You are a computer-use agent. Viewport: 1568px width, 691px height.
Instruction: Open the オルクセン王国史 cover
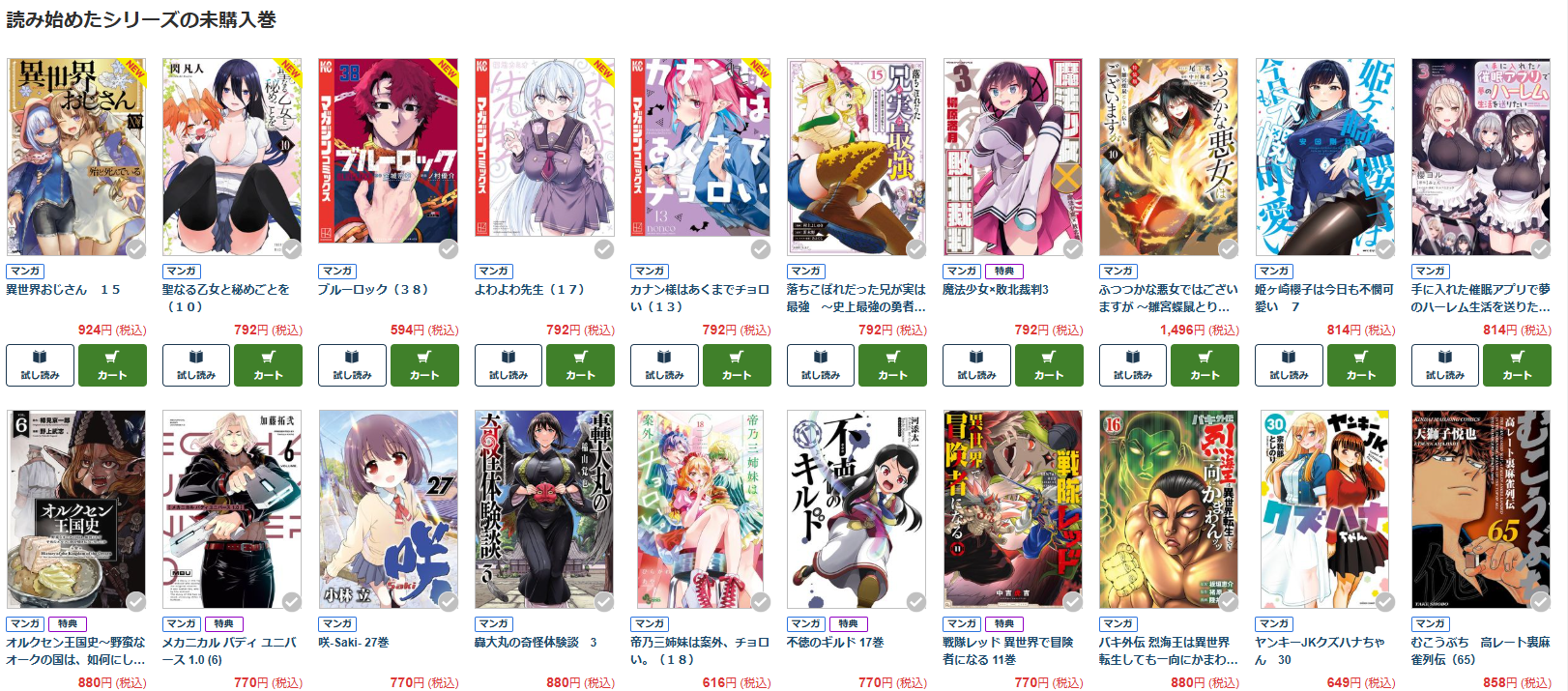(76, 509)
